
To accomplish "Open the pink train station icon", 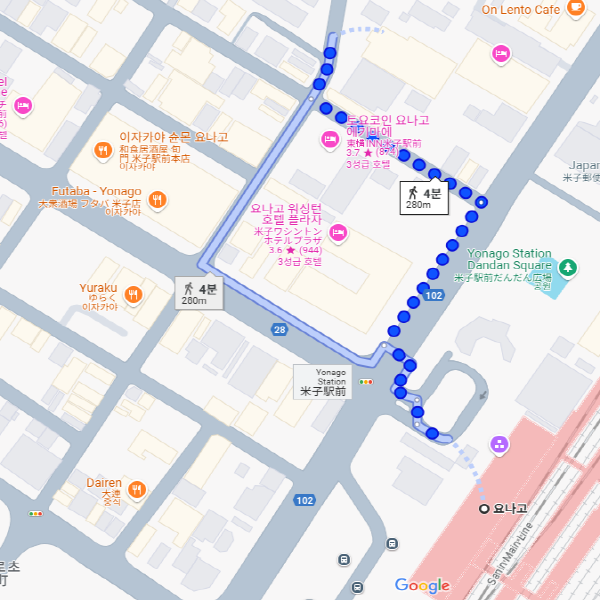I will point(499,444).
